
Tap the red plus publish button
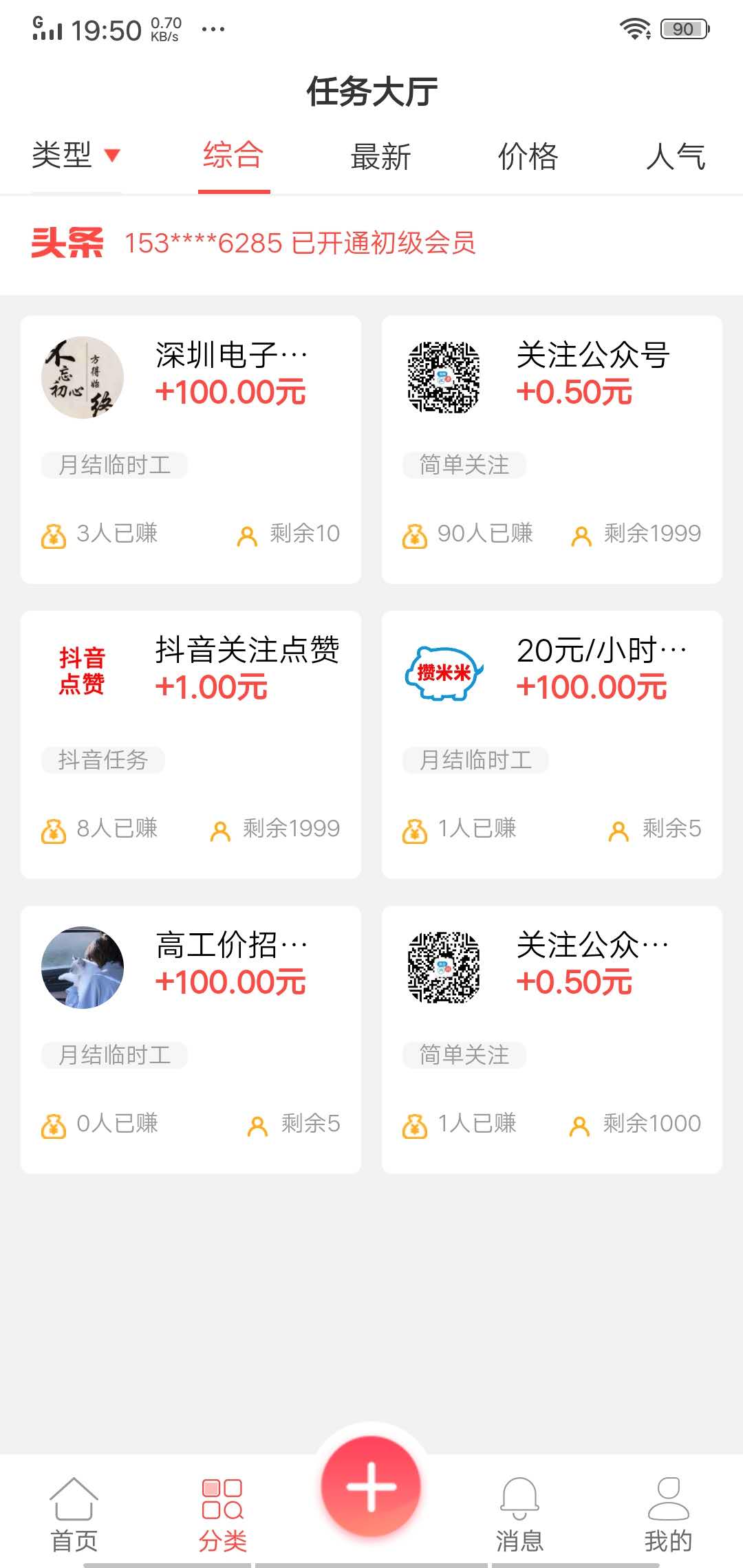371,1485
